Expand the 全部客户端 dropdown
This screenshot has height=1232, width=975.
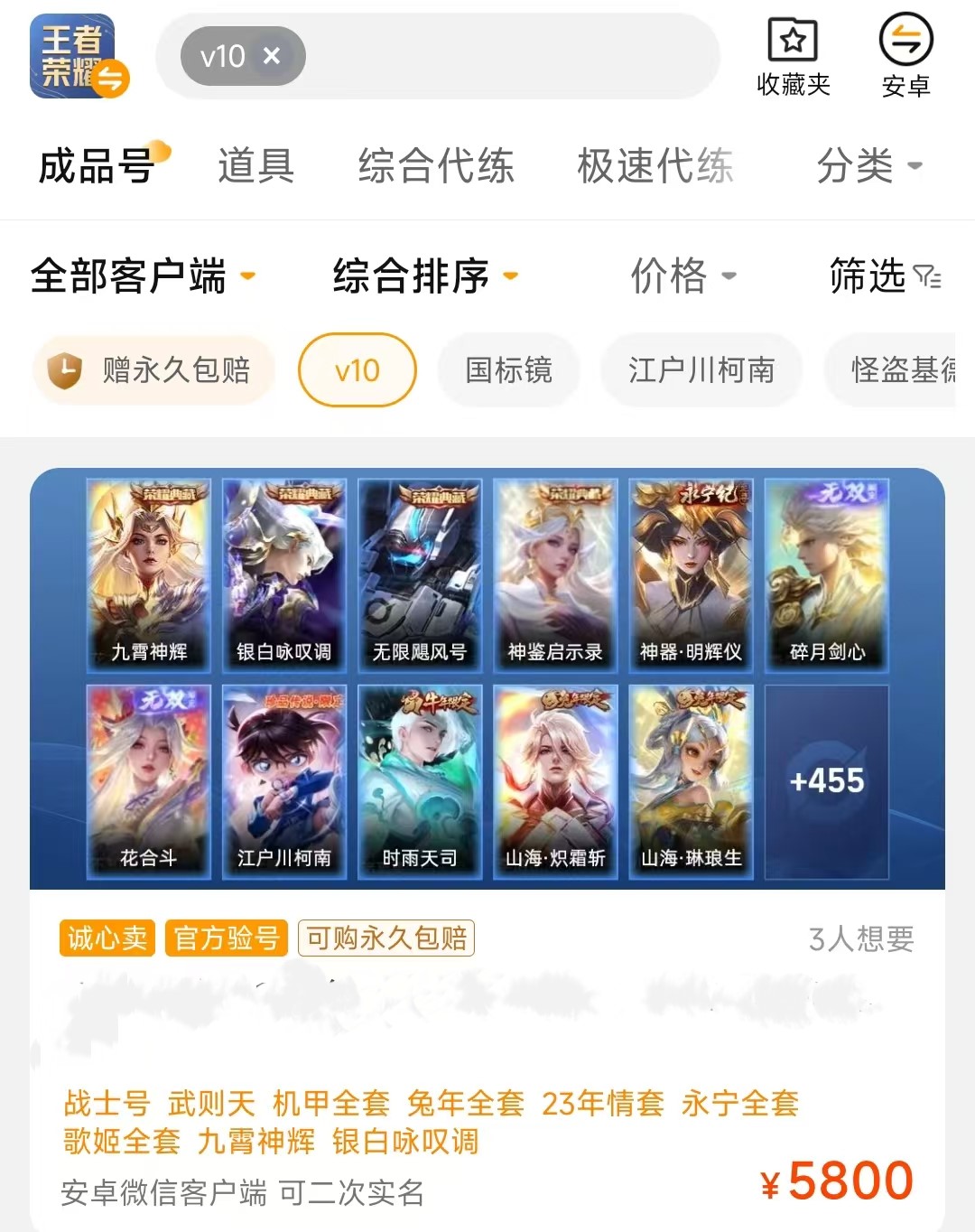pyautogui.click(x=143, y=276)
